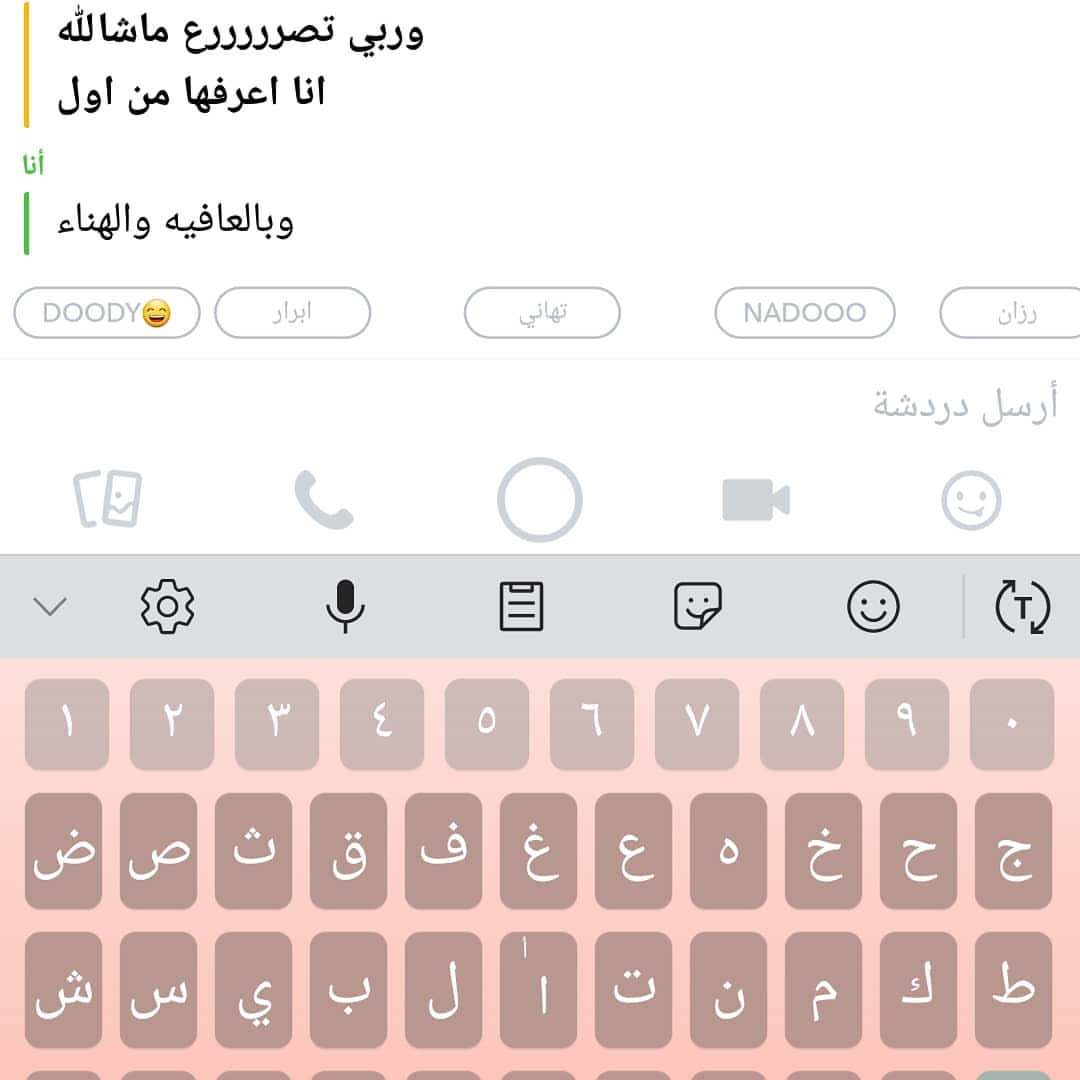Tap the keyboard translate text icon

(x=1022, y=606)
